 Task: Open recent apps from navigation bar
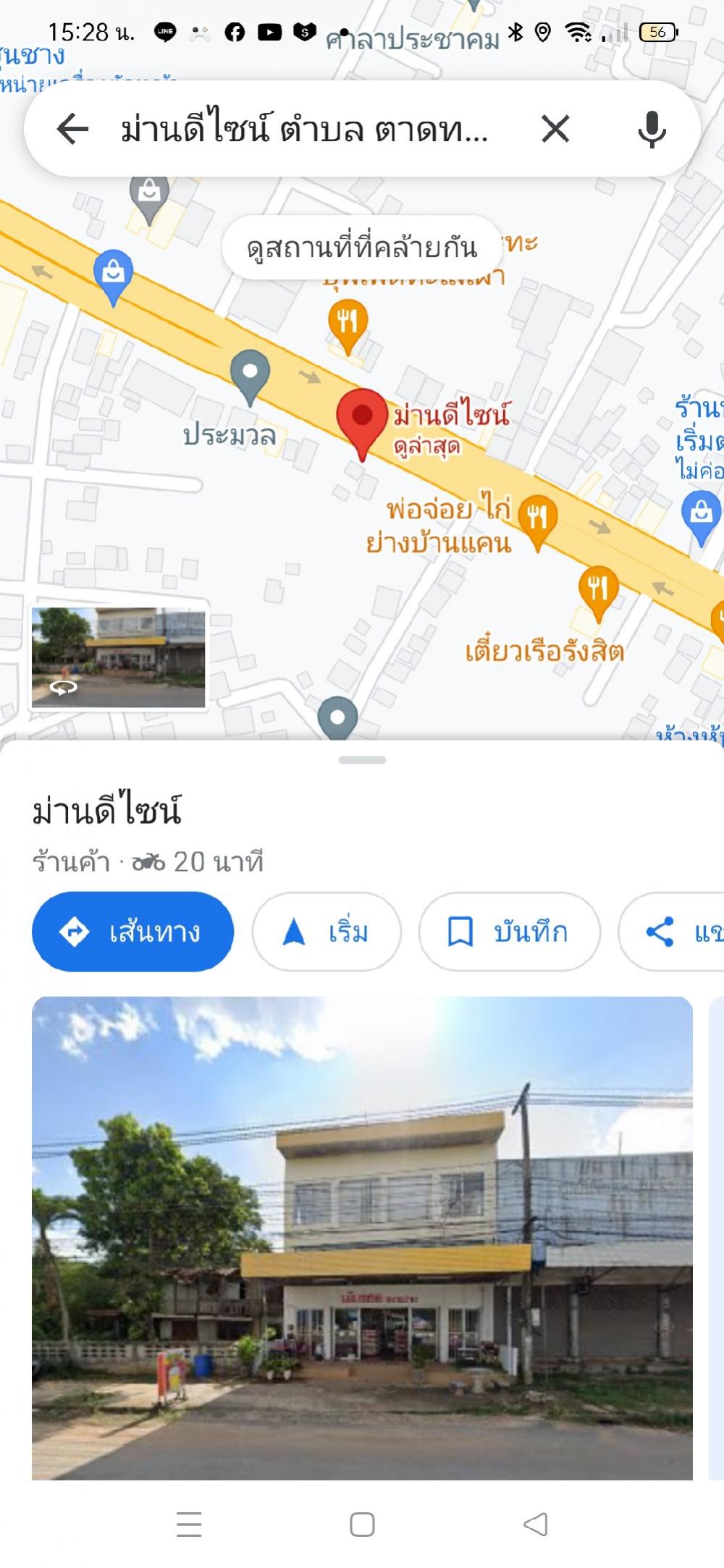pyautogui.click(x=189, y=1525)
